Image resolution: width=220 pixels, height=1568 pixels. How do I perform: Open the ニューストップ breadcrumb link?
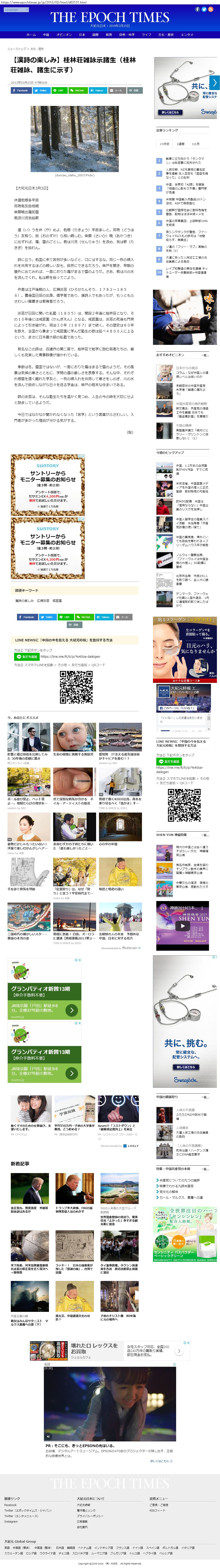pos(16,49)
